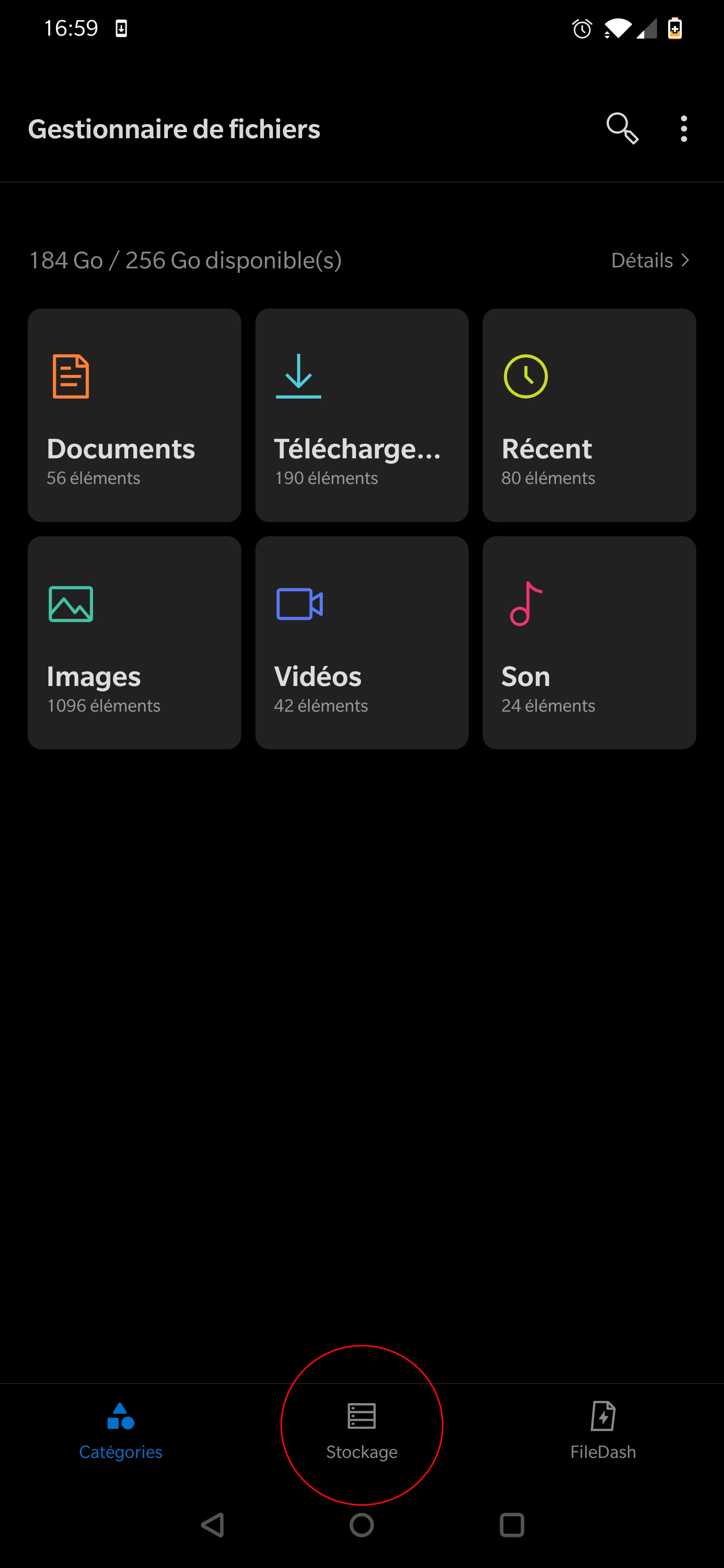The width and height of the screenshot is (724, 1568).
Task: Tap the system home button
Action: coord(361,1525)
